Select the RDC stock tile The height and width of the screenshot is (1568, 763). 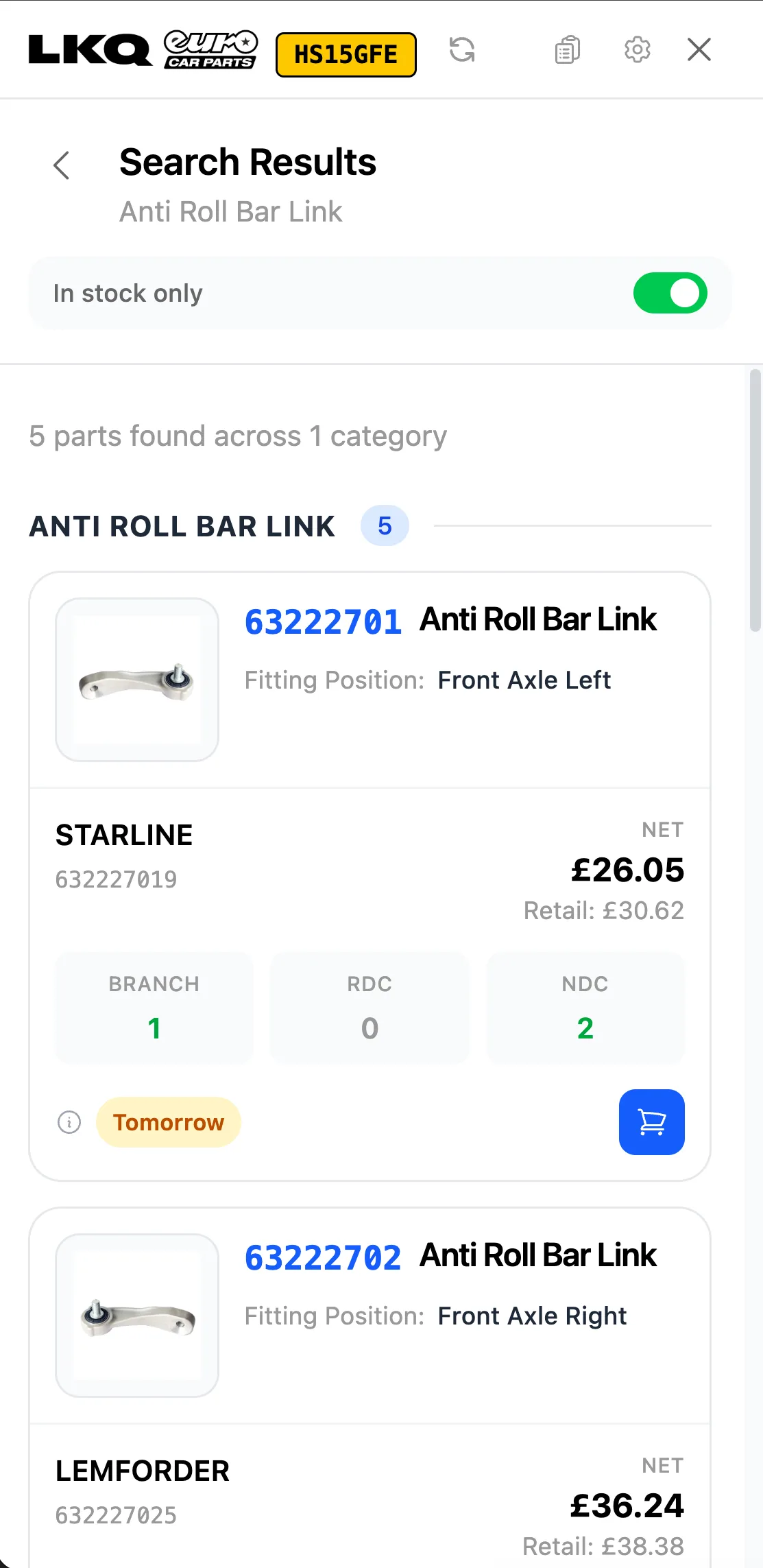369,1006
